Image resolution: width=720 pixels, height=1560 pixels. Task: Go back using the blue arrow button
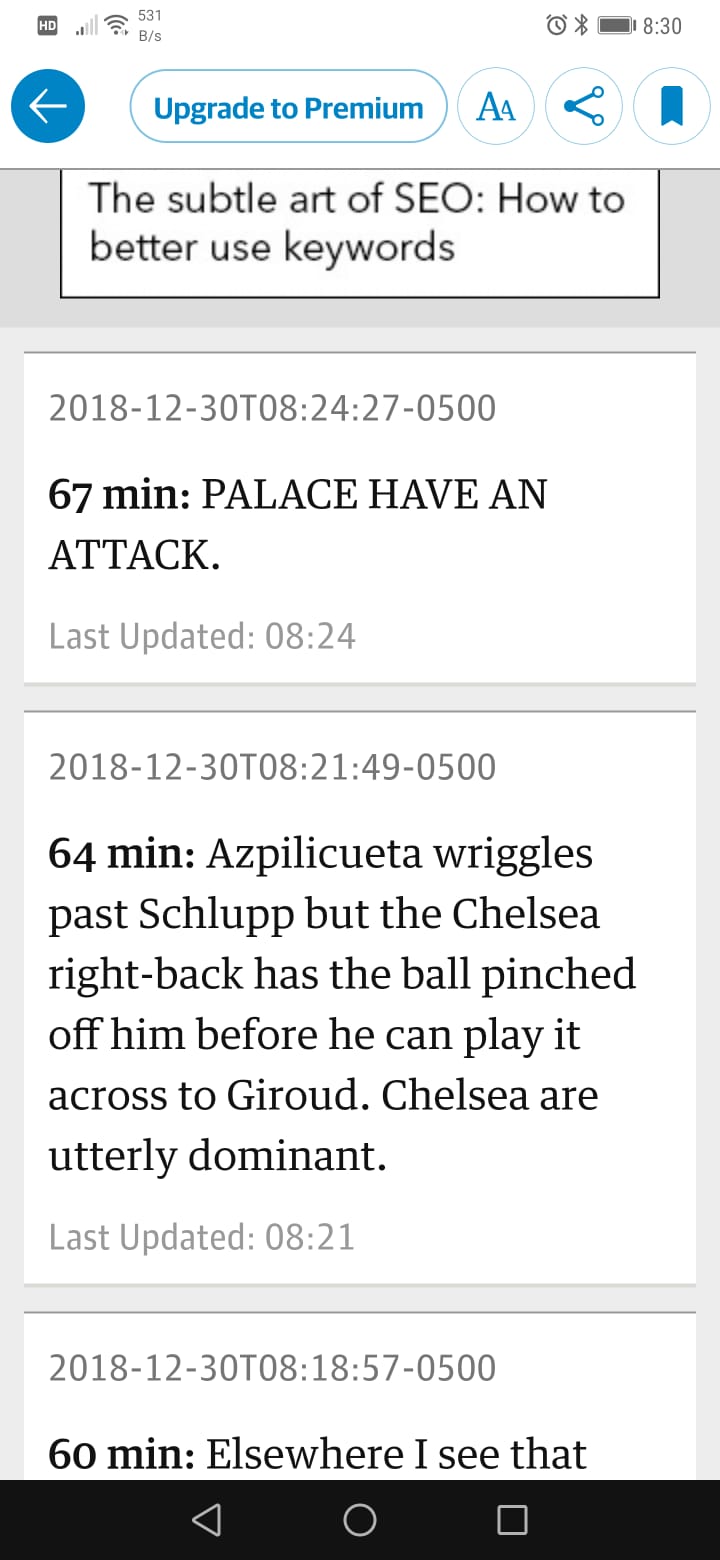click(x=48, y=106)
